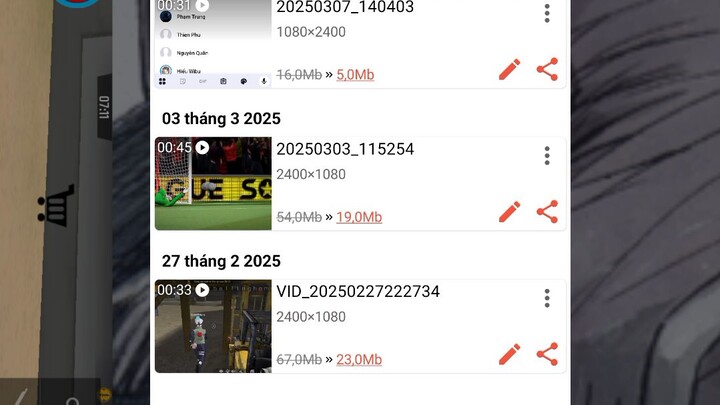Screen dimensions: 720x405
Task: Open overflow menu for VID_20250227222734
Action: [x=547, y=298]
